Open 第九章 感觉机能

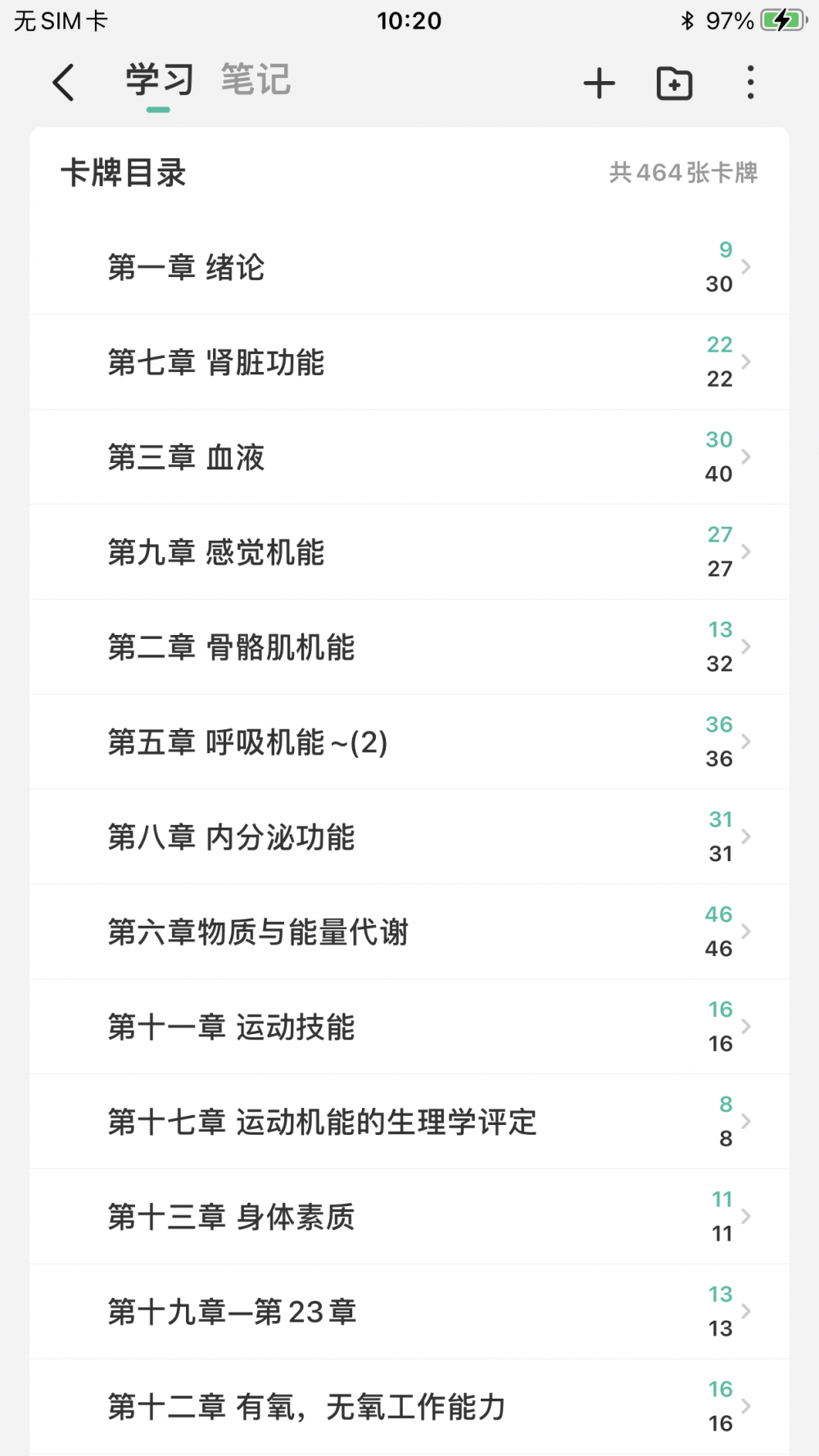click(409, 552)
